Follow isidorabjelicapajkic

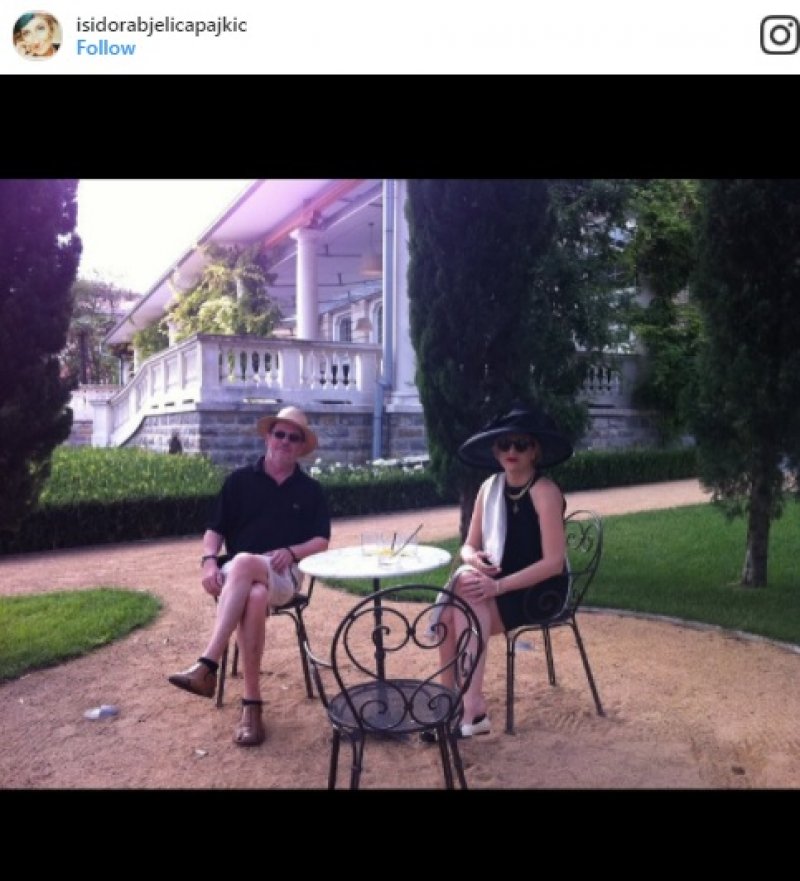pyautogui.click(x=105, y=48)
